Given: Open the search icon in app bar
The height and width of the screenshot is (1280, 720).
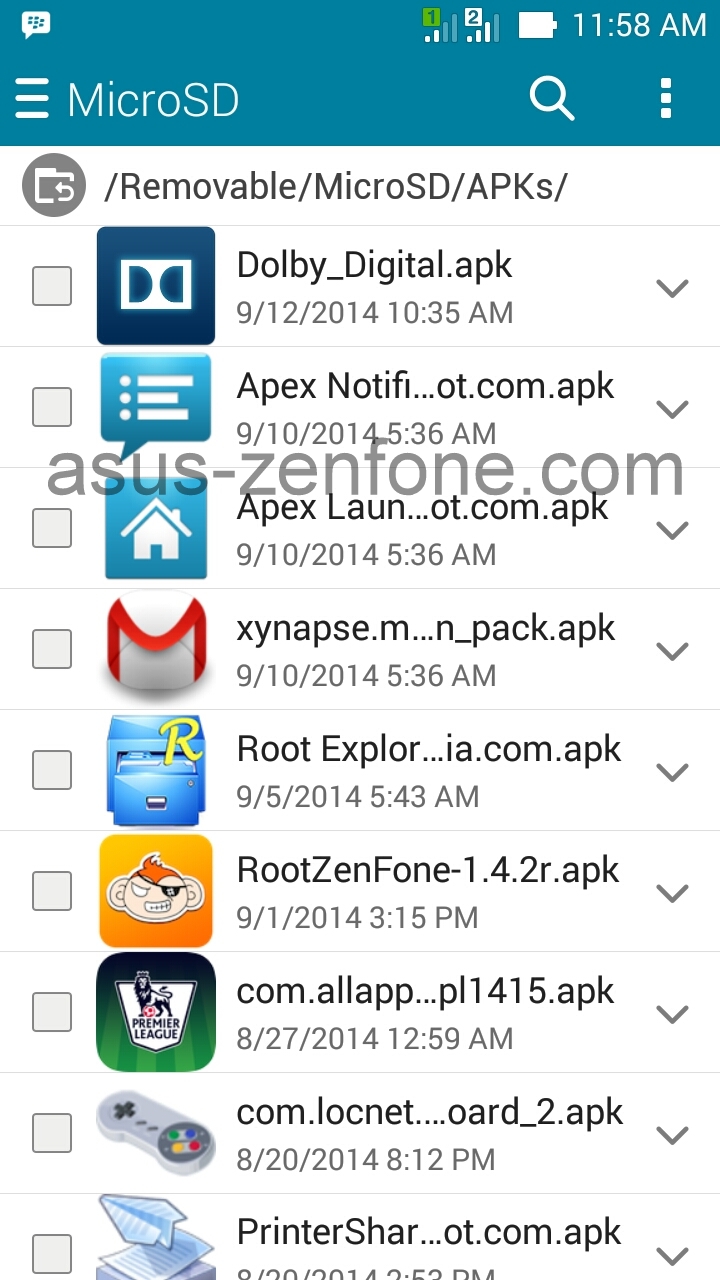Looking at the screenshot, I should (x=551, y=99).
